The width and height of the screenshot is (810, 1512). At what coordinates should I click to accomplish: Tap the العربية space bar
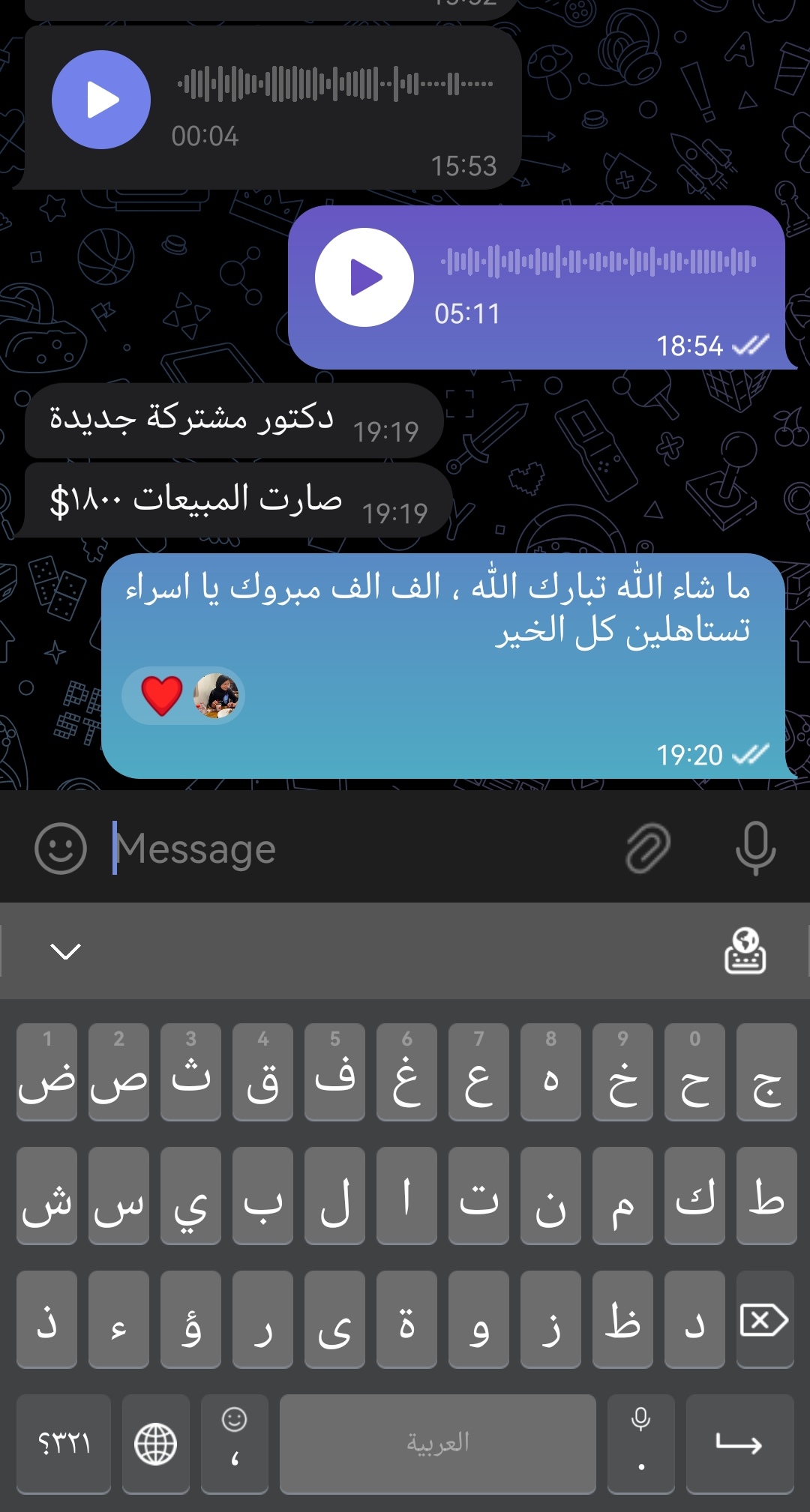438,1444
